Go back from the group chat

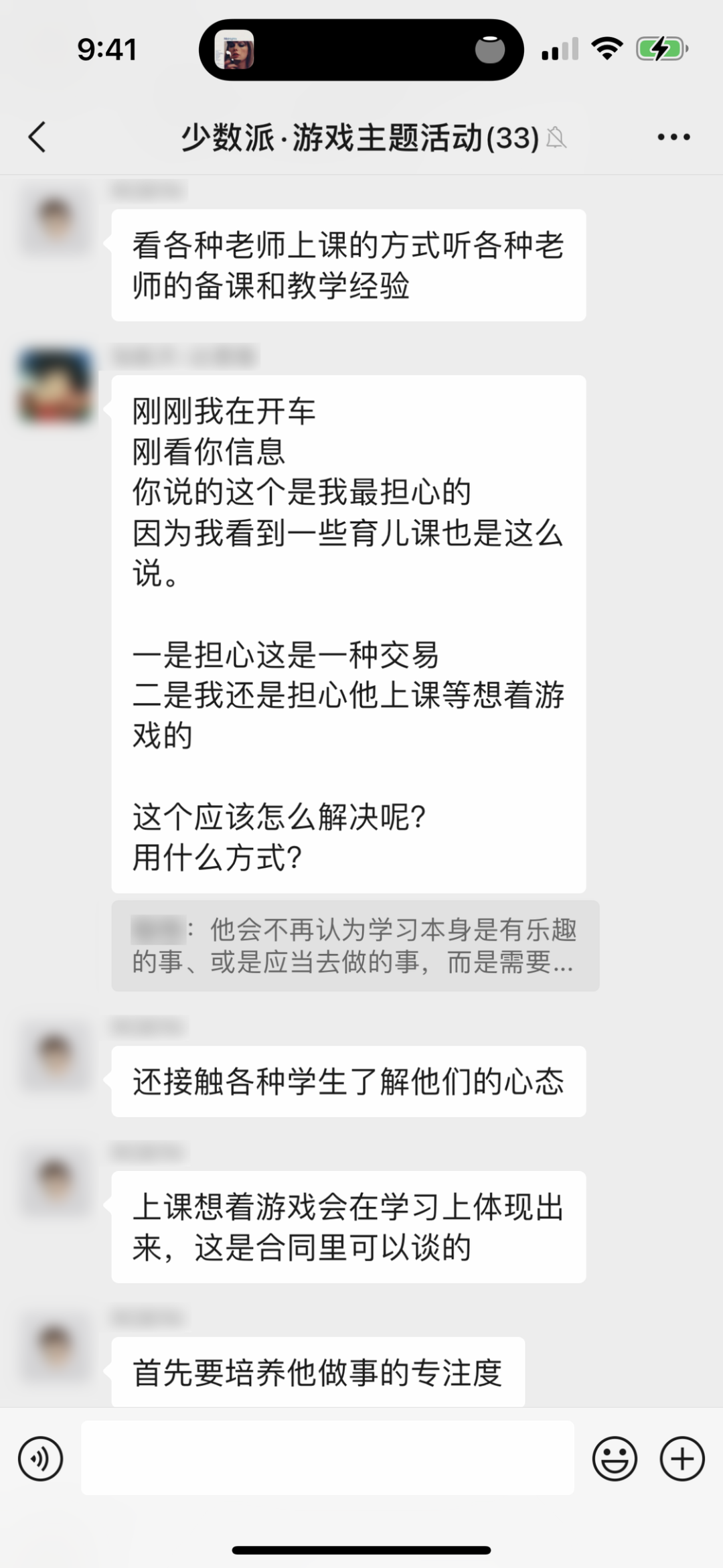(x=37, y=137)
